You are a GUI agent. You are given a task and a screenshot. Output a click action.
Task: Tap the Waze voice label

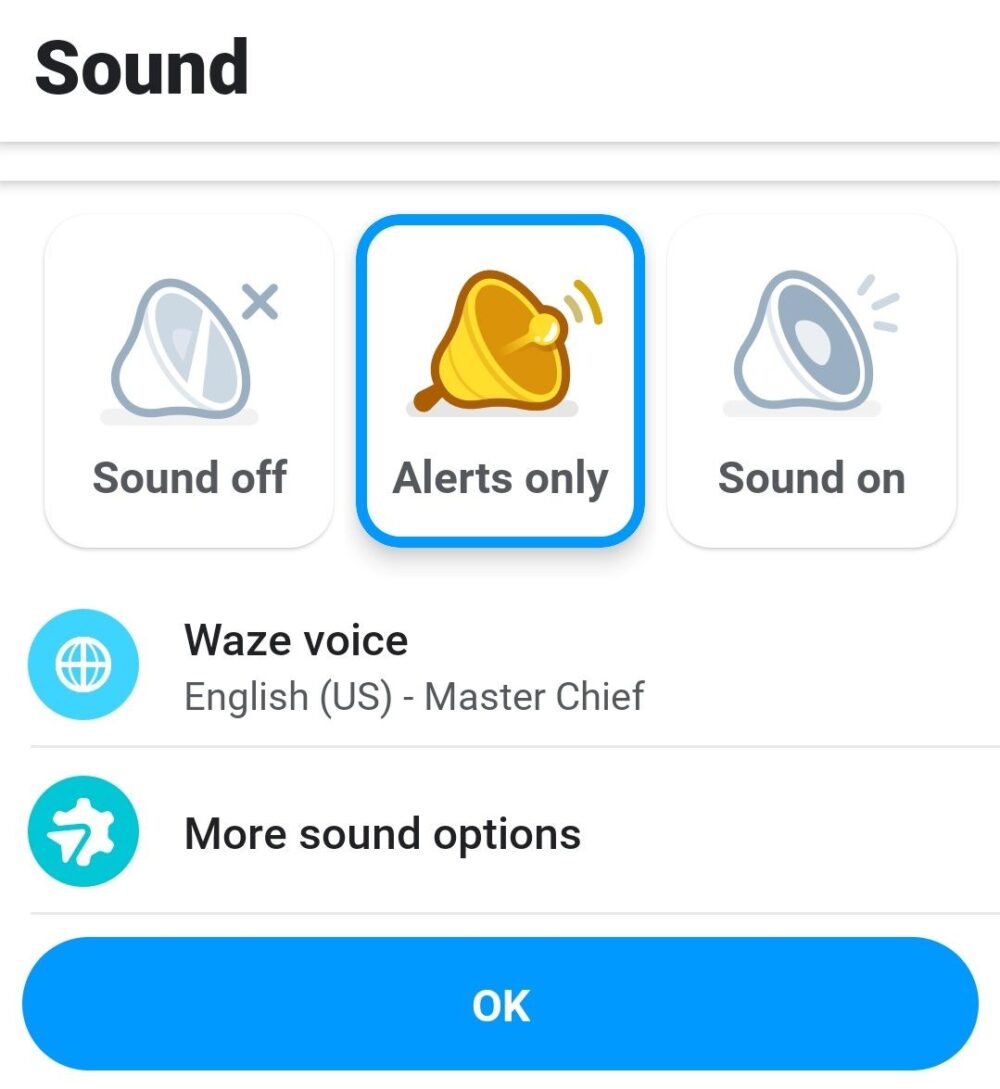[296, 640]
